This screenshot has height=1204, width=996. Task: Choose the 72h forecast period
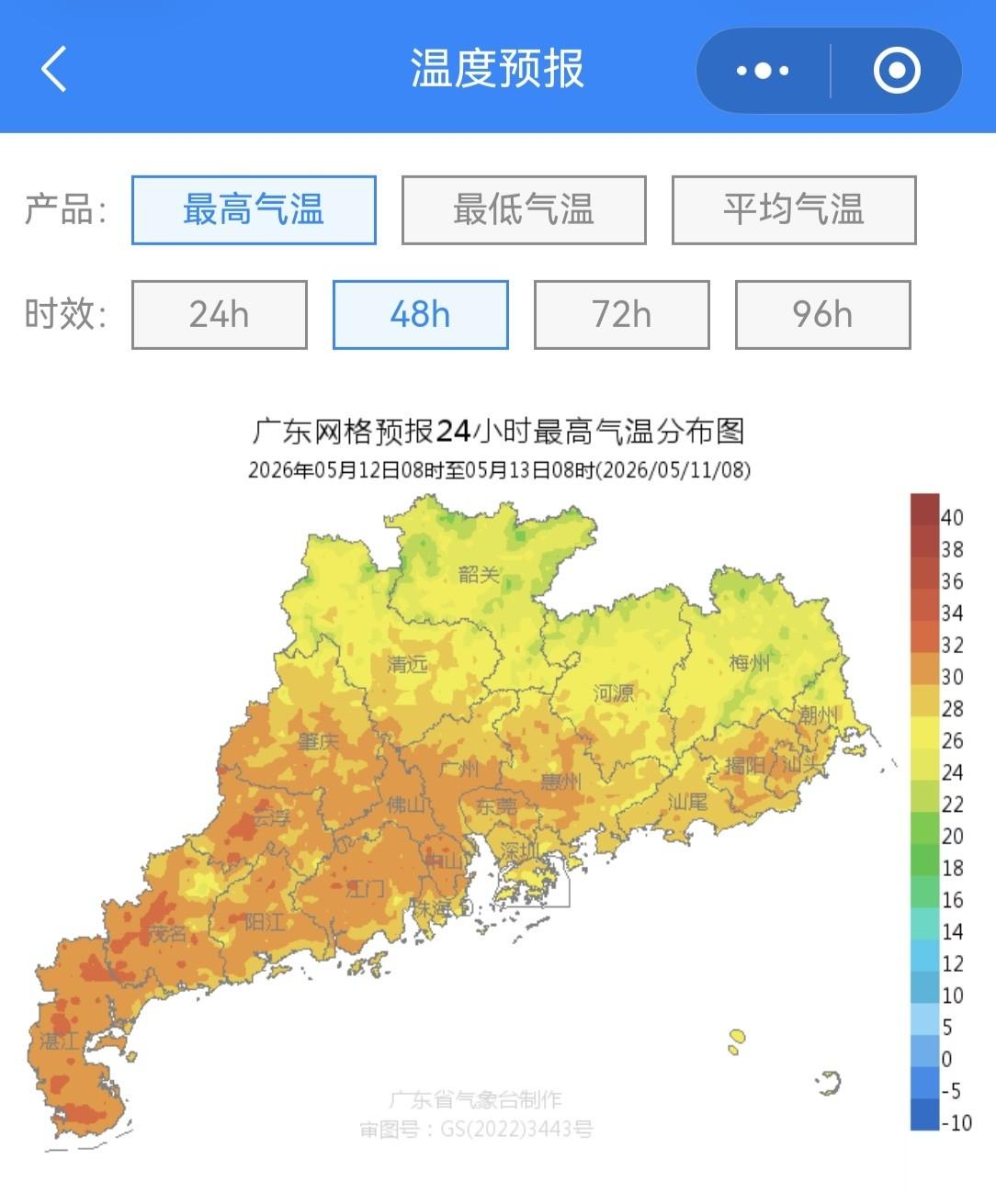pyautogui.click(x=622, y=315)
